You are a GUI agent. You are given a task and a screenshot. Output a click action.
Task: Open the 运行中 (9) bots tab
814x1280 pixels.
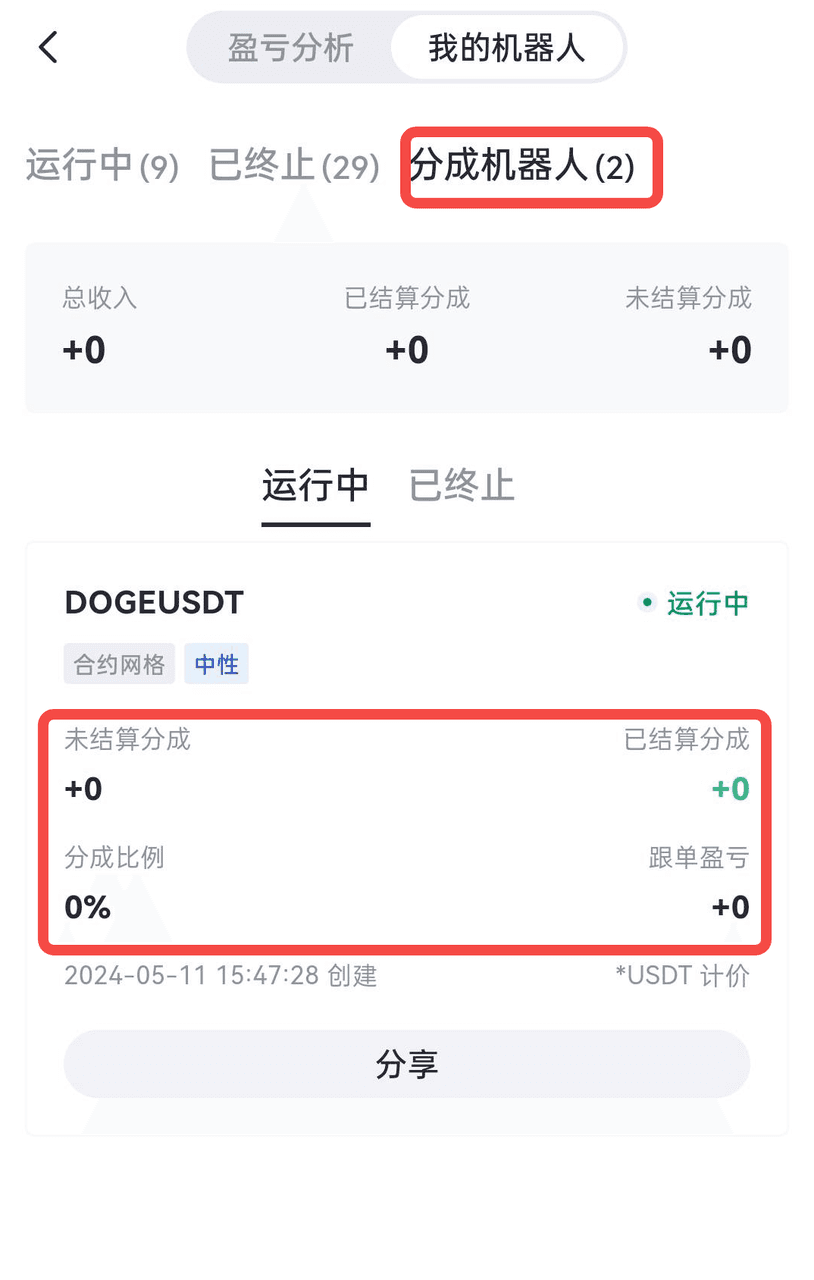pos(102,167)
